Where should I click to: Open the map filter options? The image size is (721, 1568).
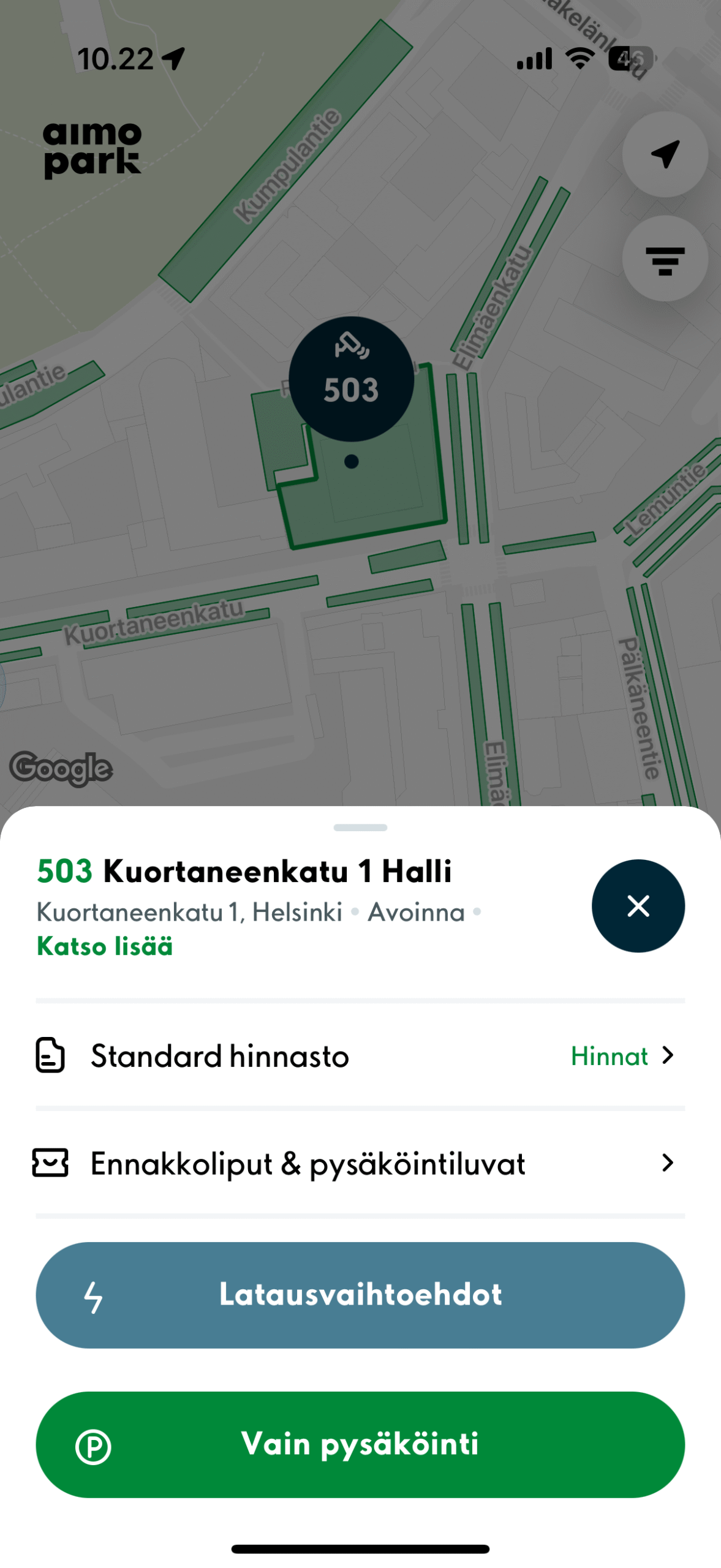tap(665, 258)
